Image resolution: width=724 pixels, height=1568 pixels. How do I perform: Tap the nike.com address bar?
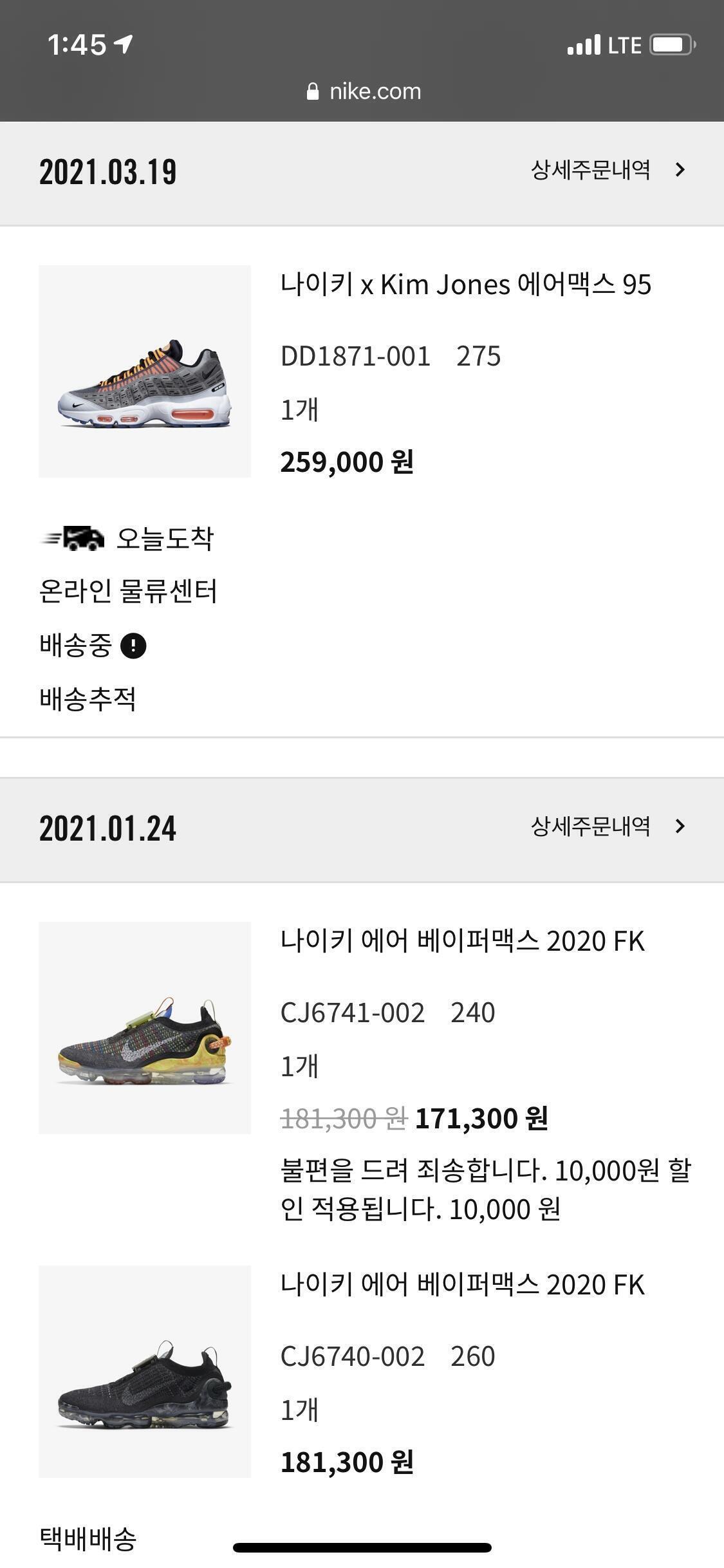click(x=364, y=91)
